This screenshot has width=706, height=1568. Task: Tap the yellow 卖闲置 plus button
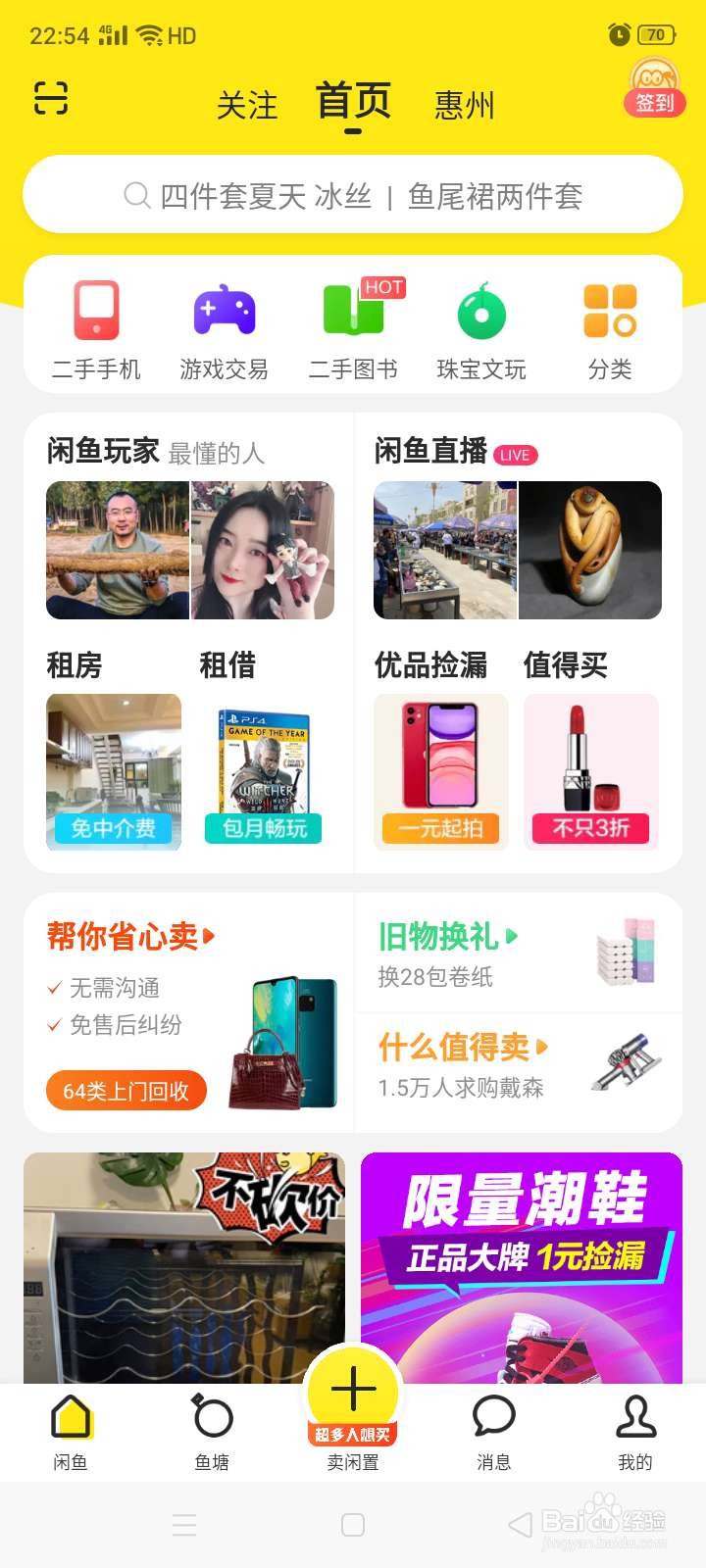[352, 1392]
